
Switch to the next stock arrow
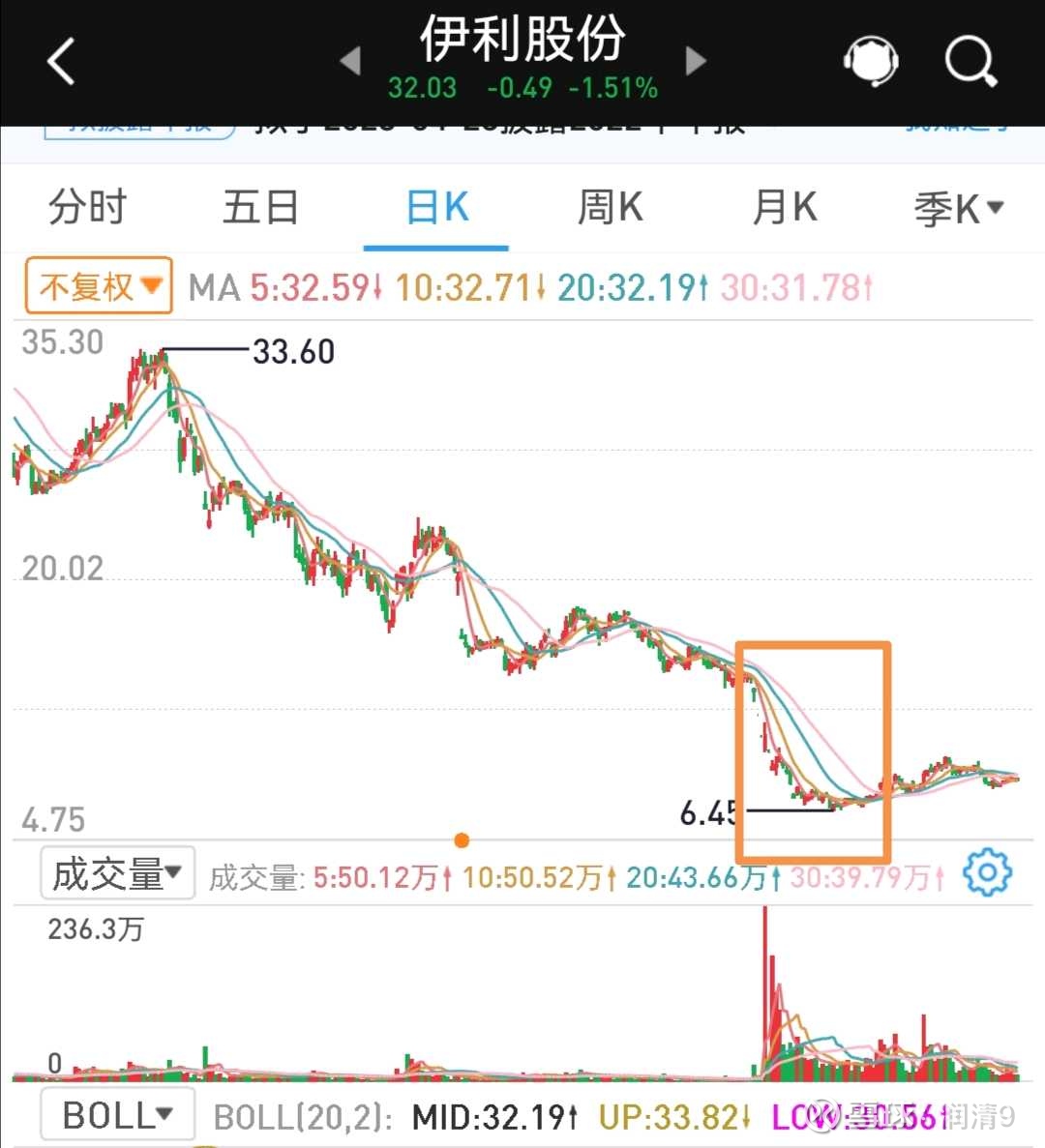pyautogui.click(x=695, y=62)
